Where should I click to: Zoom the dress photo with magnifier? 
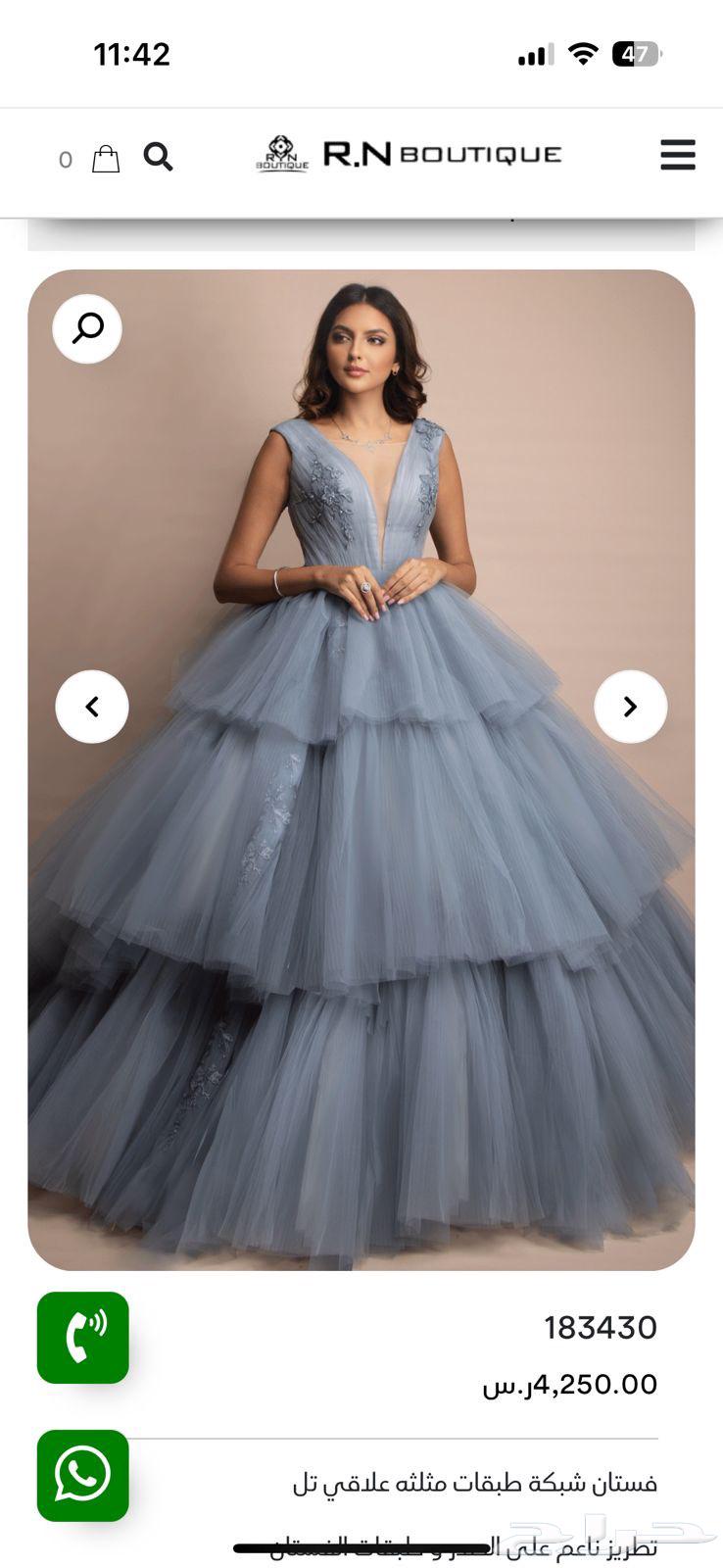(87, 328)
